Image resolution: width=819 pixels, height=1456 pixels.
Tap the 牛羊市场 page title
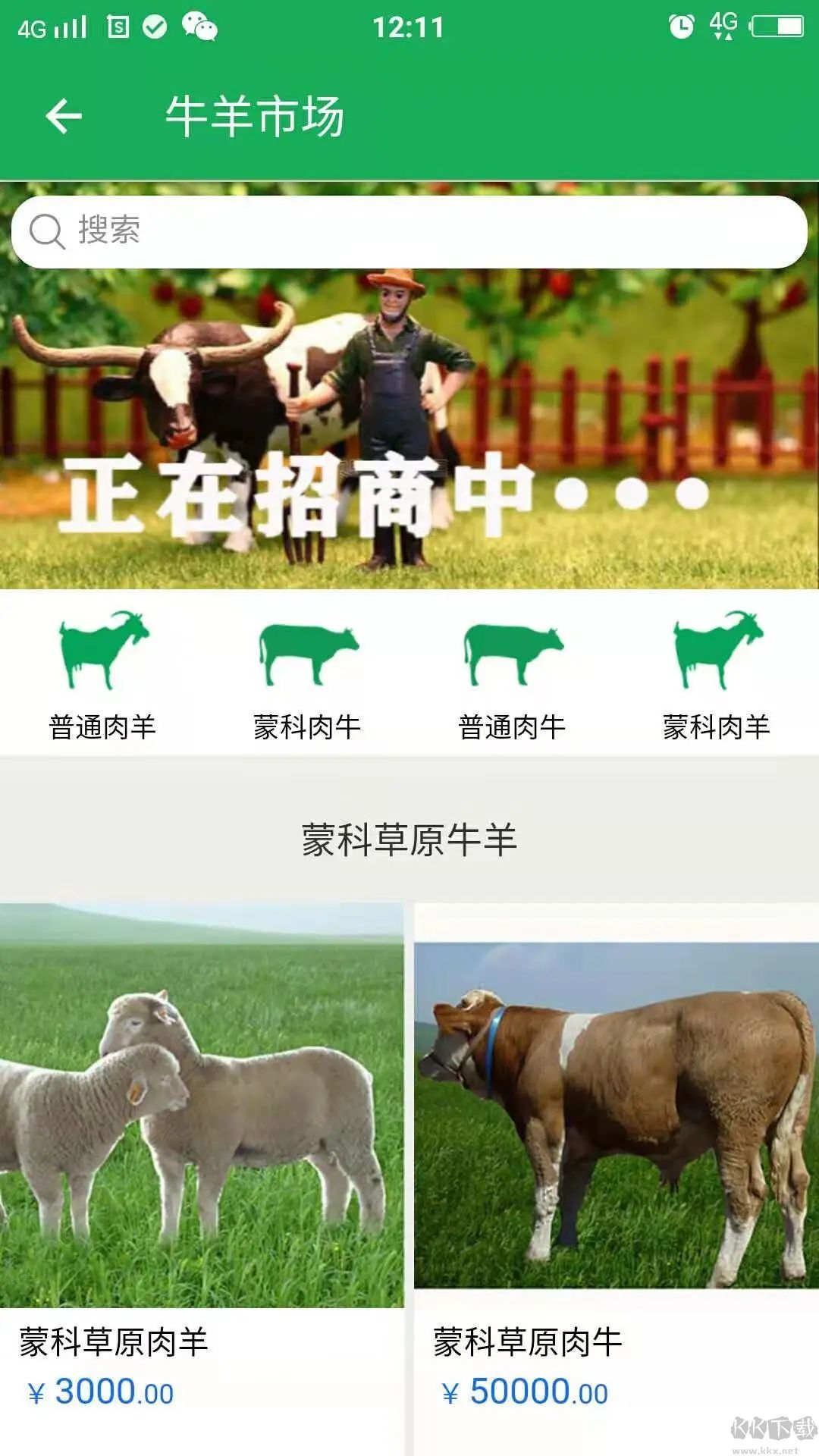point(256,116)
